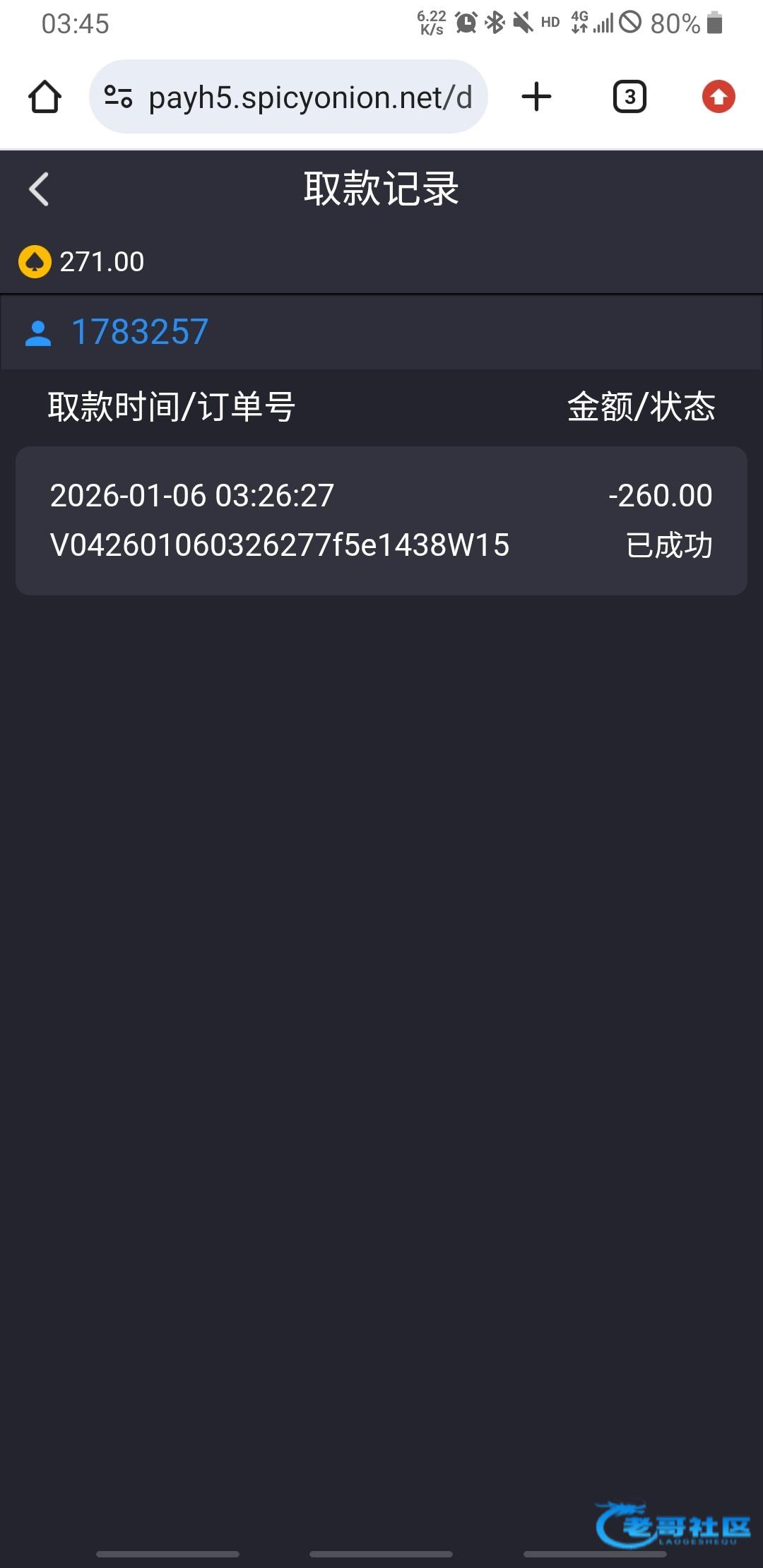Show the three open tabs

629,97
